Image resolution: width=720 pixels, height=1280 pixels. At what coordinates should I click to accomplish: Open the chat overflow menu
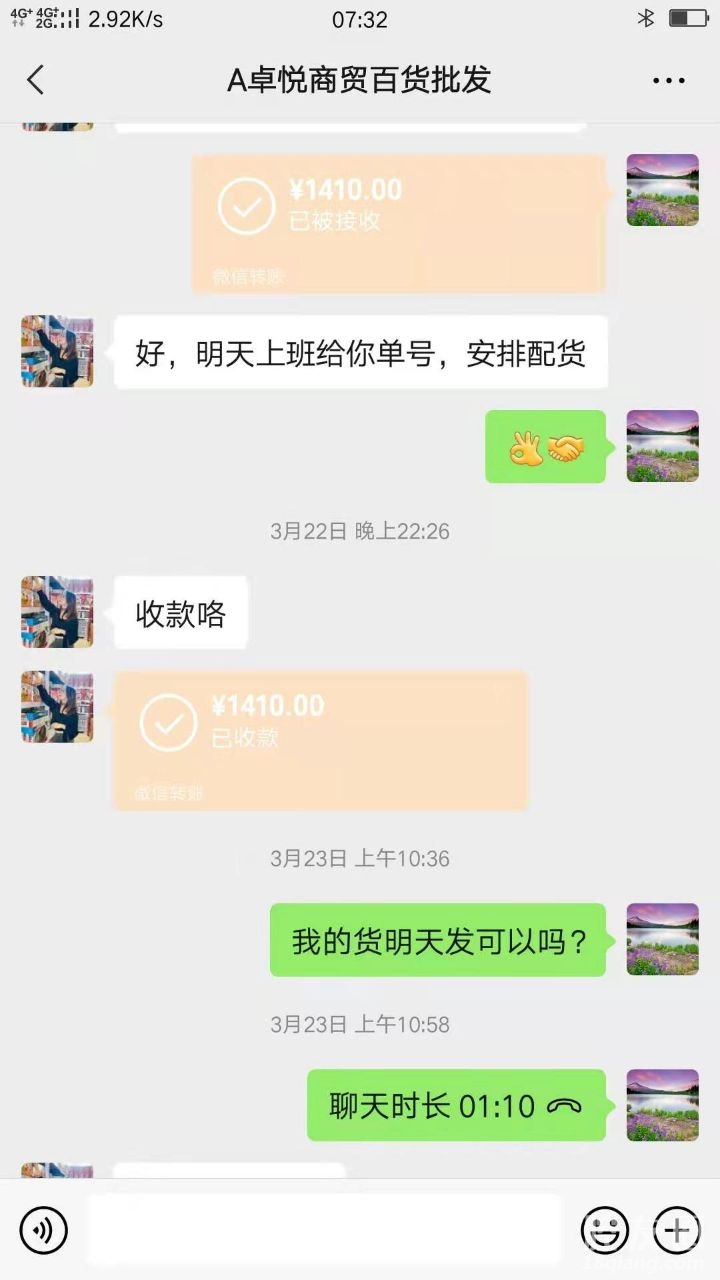tap(668, 81)
